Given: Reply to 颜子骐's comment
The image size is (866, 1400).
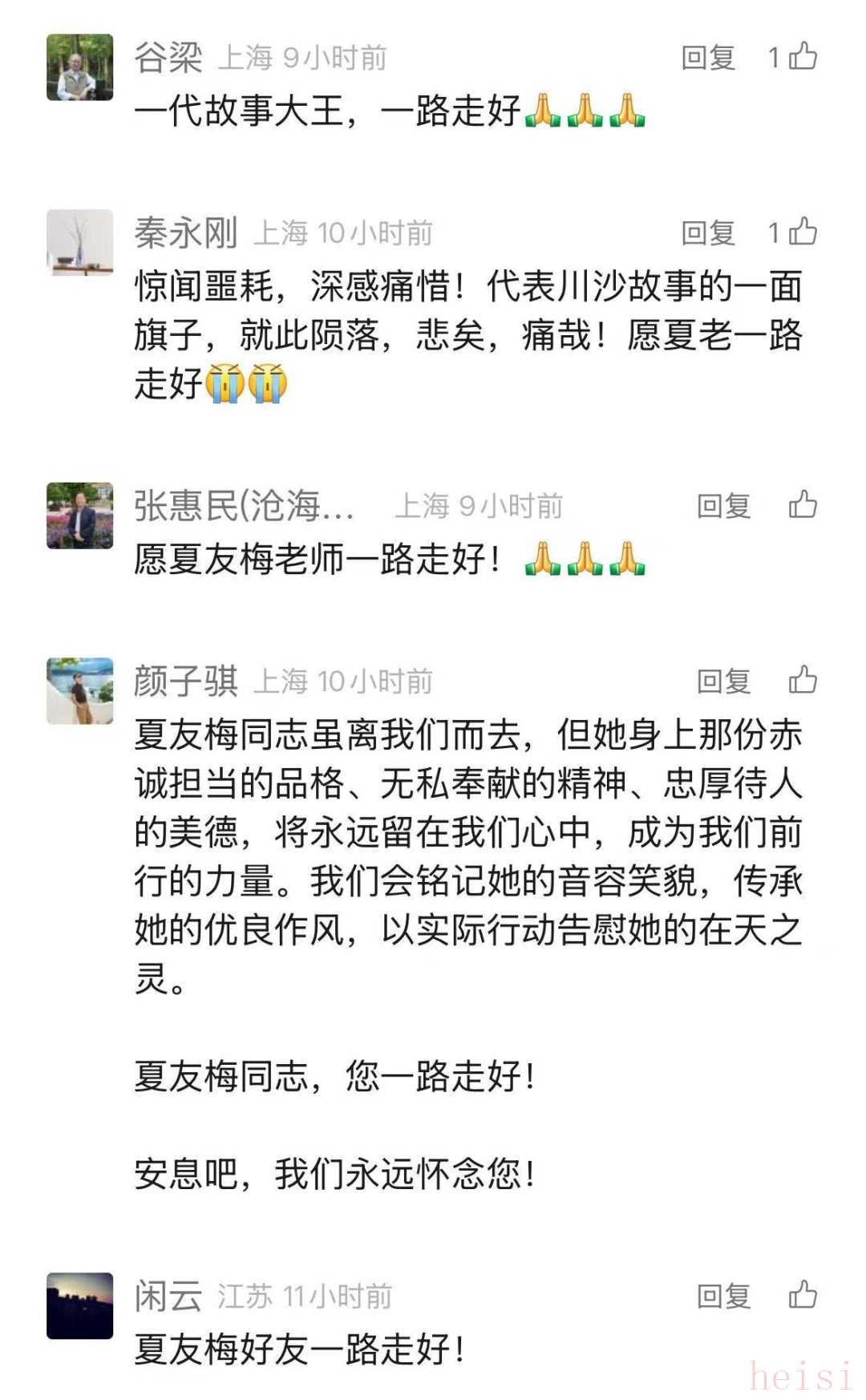Looking at the screenshot, I should [723, 682].
